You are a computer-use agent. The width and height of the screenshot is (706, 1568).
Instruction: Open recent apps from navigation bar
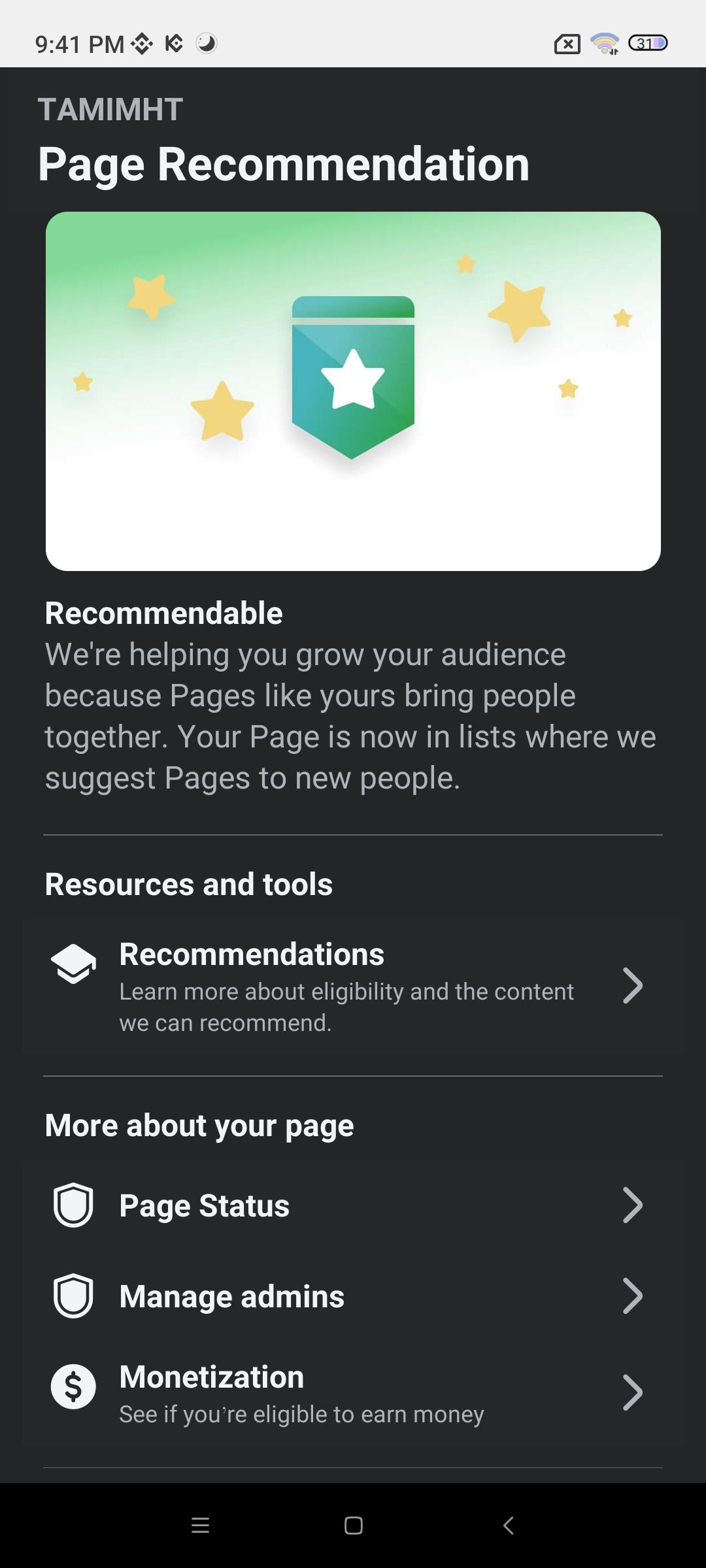point(200,1526)
